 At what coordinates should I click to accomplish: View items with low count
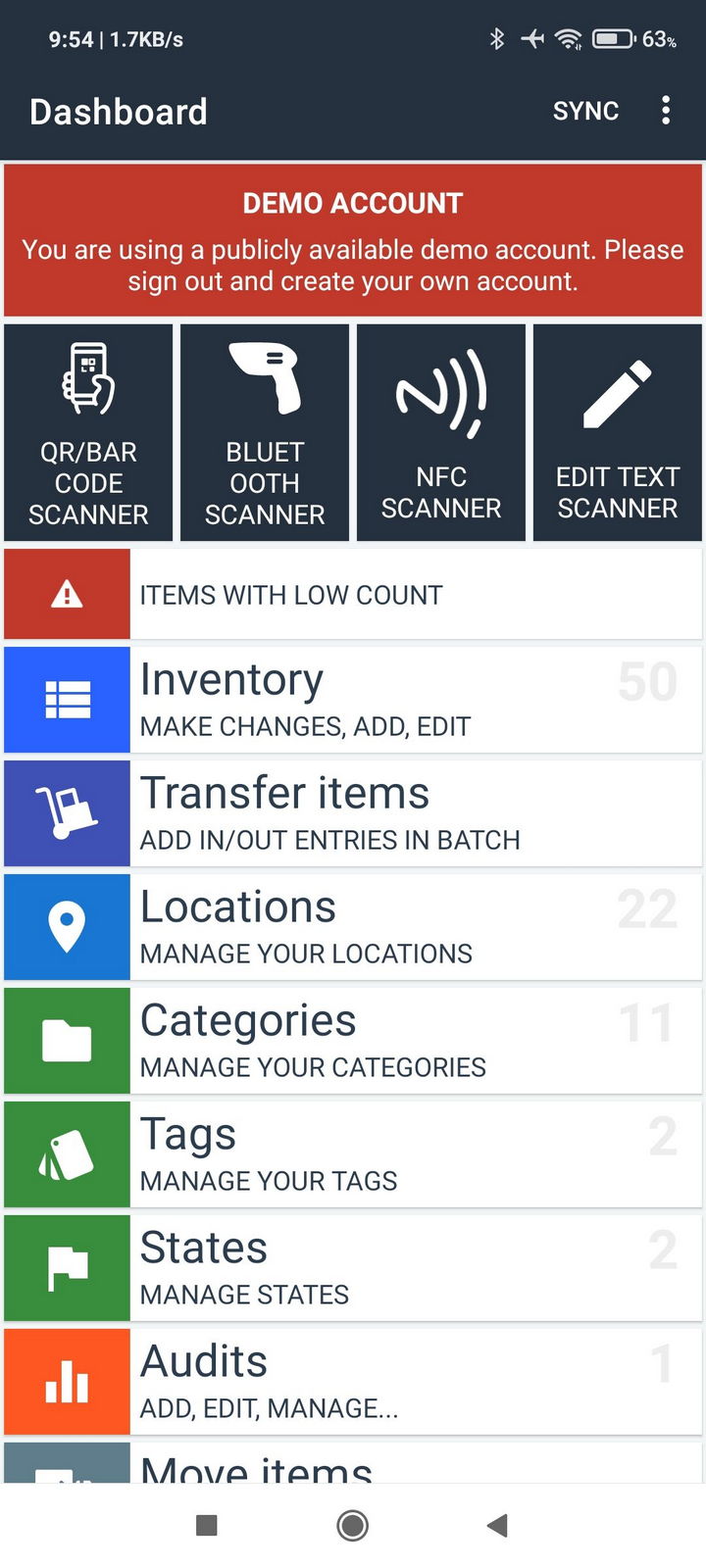pos(353,595)
